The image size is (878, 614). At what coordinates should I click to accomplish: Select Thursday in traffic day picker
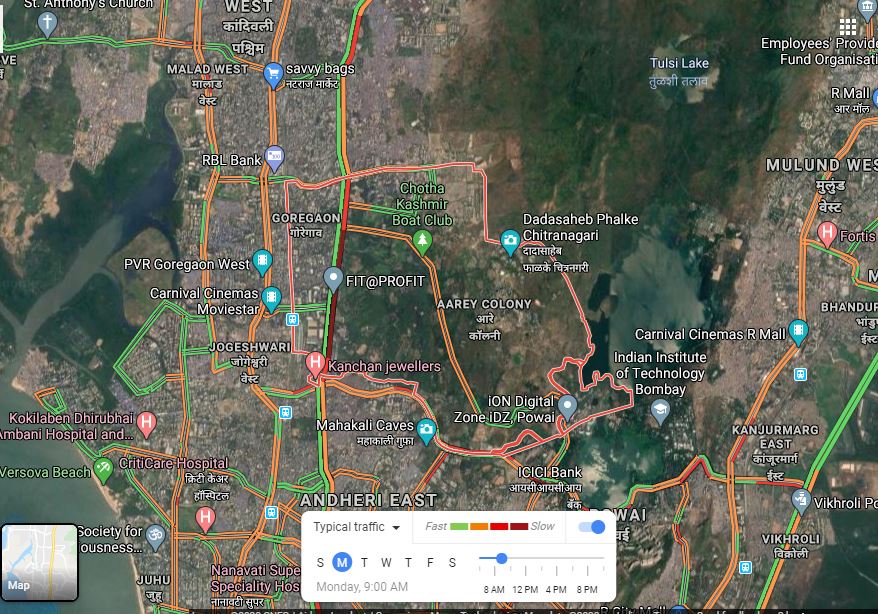(408, 562)
